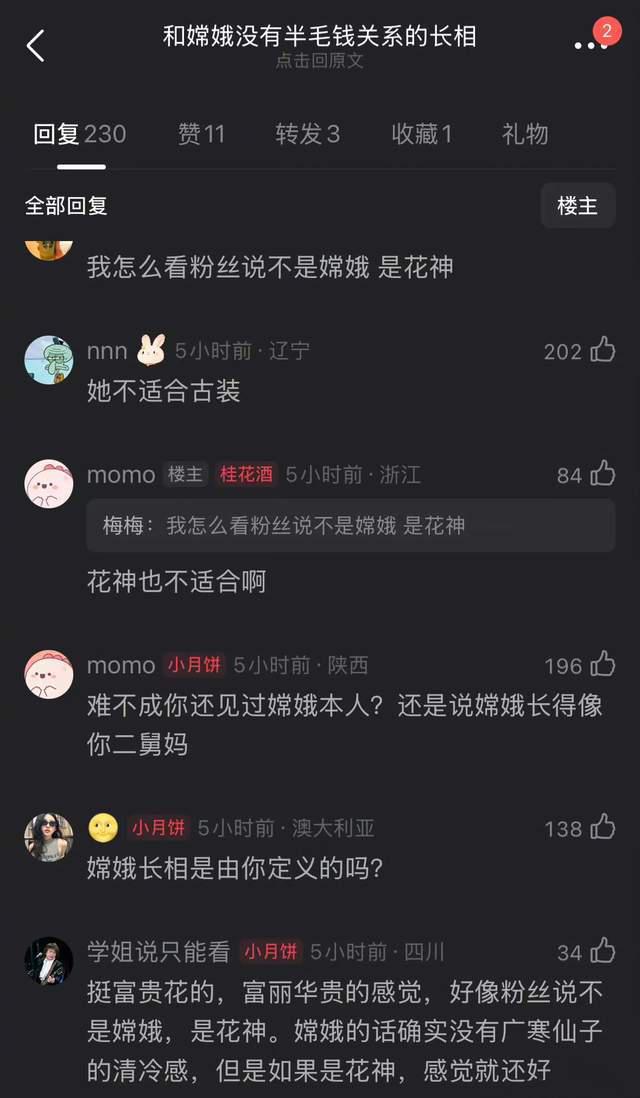The width and height of the screenshot is (640, 1098).
Task: Like momo's comment about 嫦娥本人
Action: [x=602, y=665]
